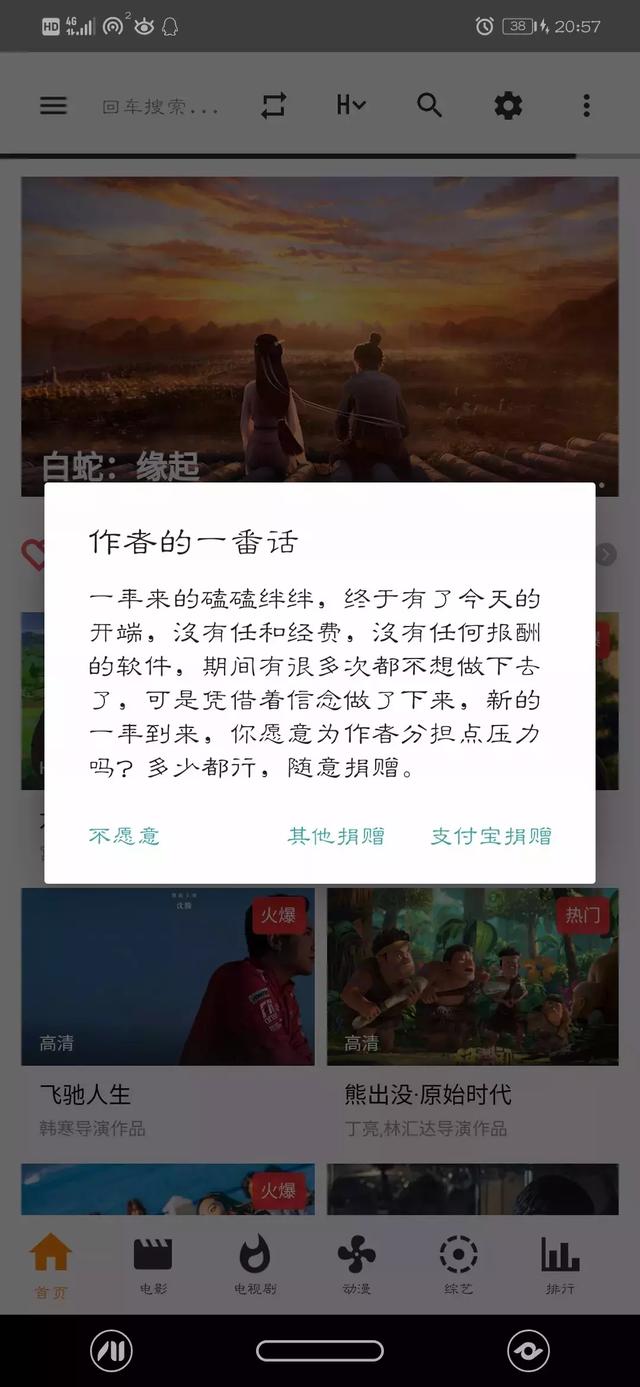Open the H dropdown selector
The height and width of the screenshot is (1387, 640).
tap(350, 105)
